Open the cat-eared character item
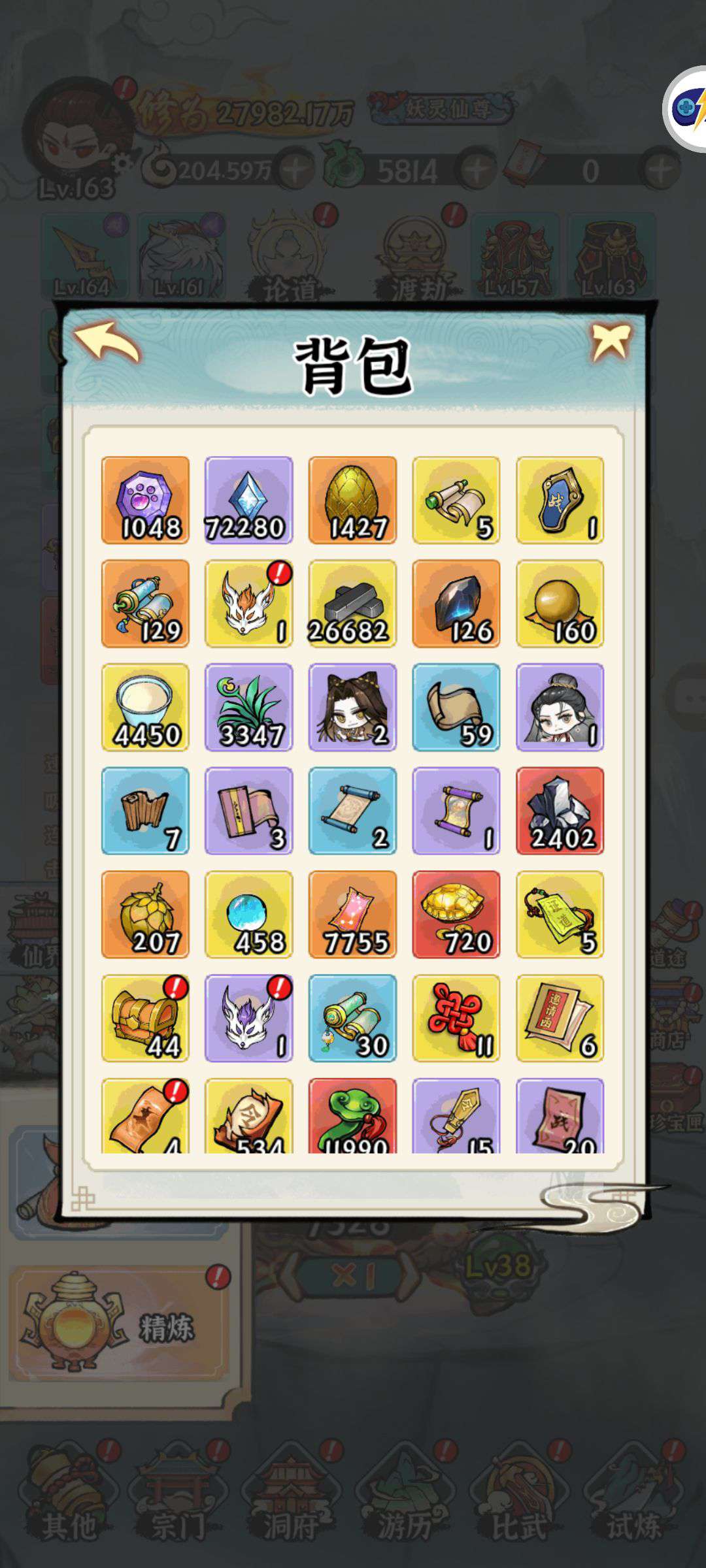The image size is (706, 1568). click(352, 708)
